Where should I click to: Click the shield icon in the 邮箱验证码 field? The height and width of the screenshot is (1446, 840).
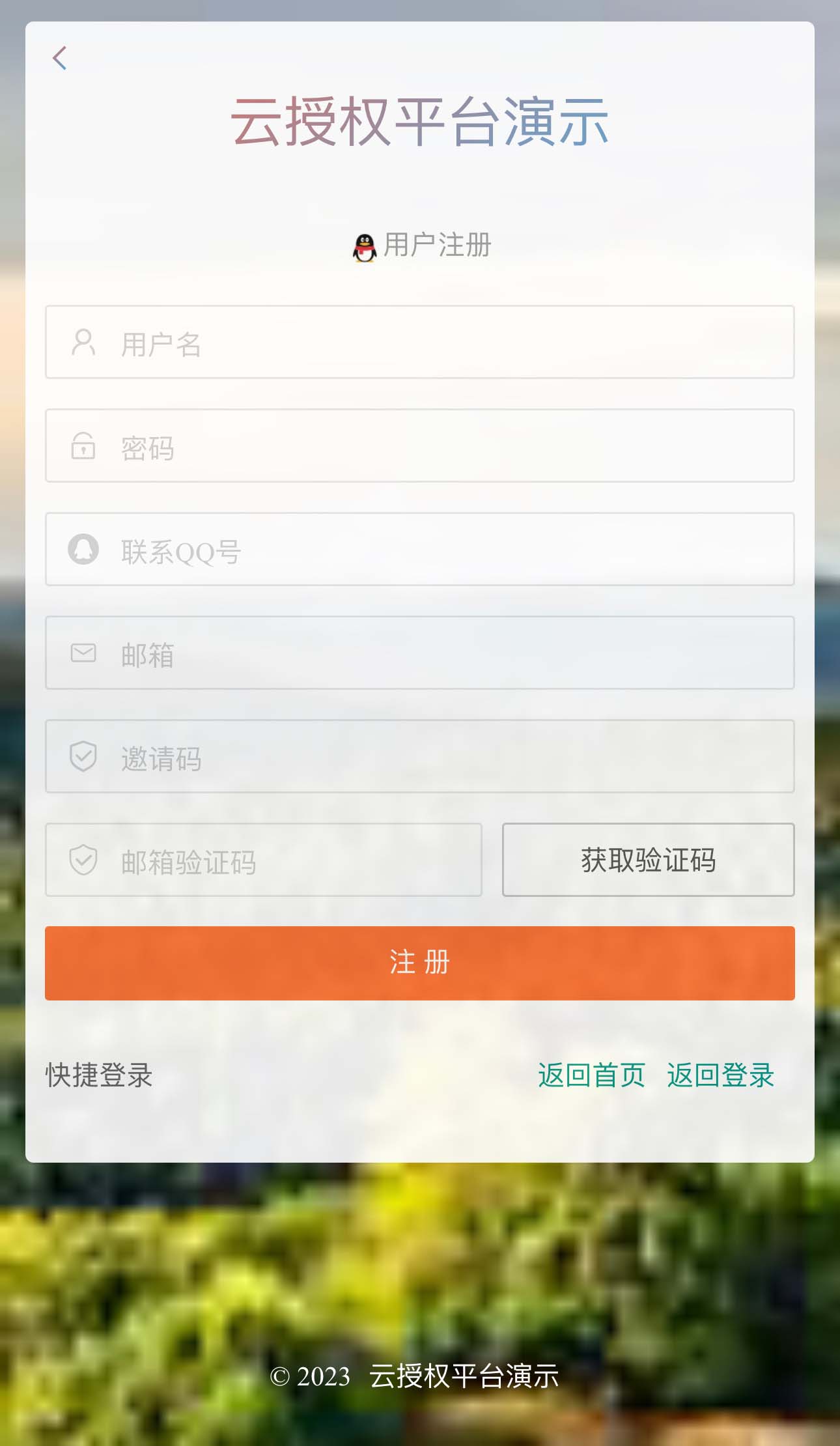pyautogui.click(x=84, y=860)
